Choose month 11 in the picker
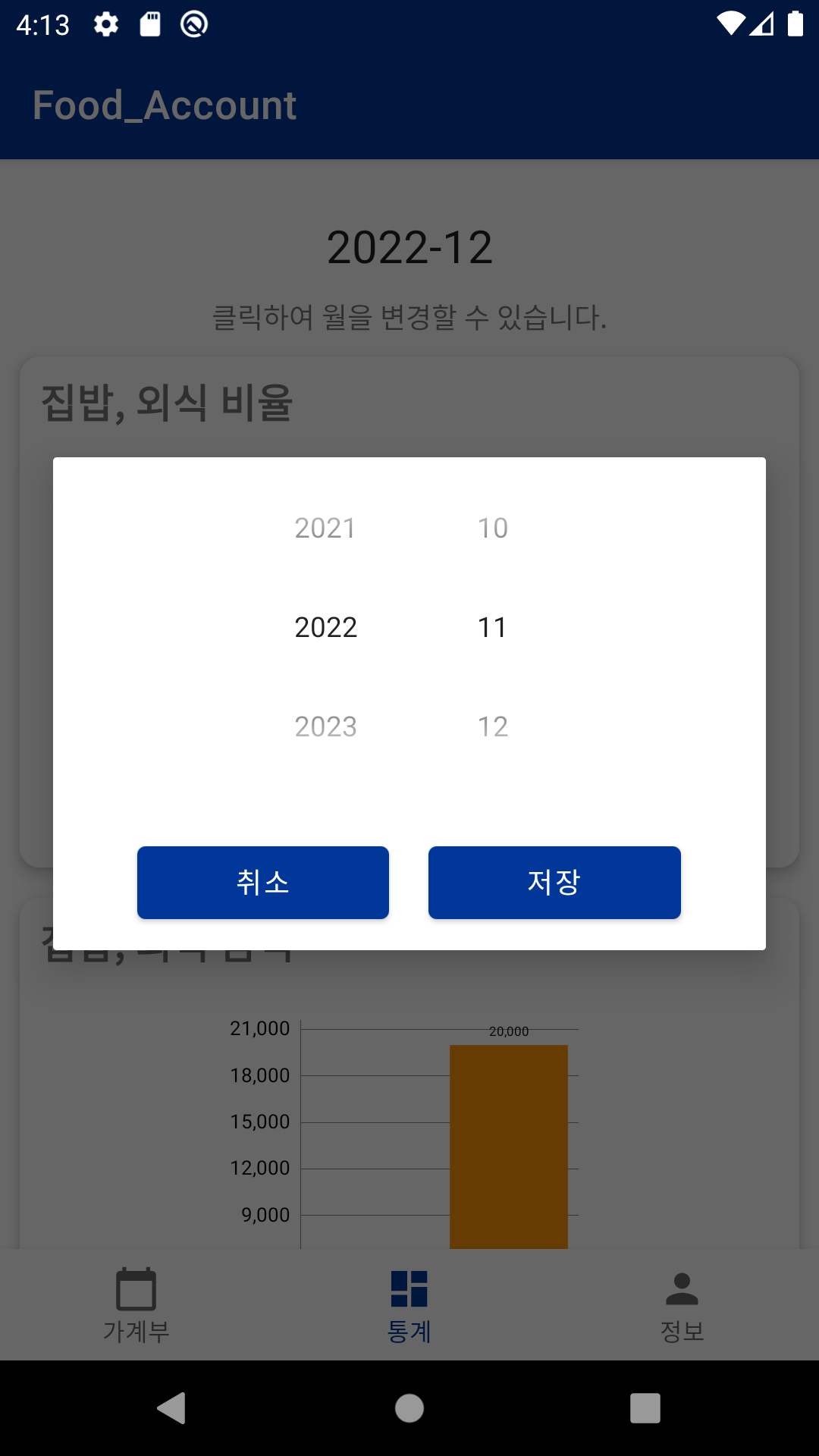Screen dimensions: 819x1456 click(x=492, y=626)
